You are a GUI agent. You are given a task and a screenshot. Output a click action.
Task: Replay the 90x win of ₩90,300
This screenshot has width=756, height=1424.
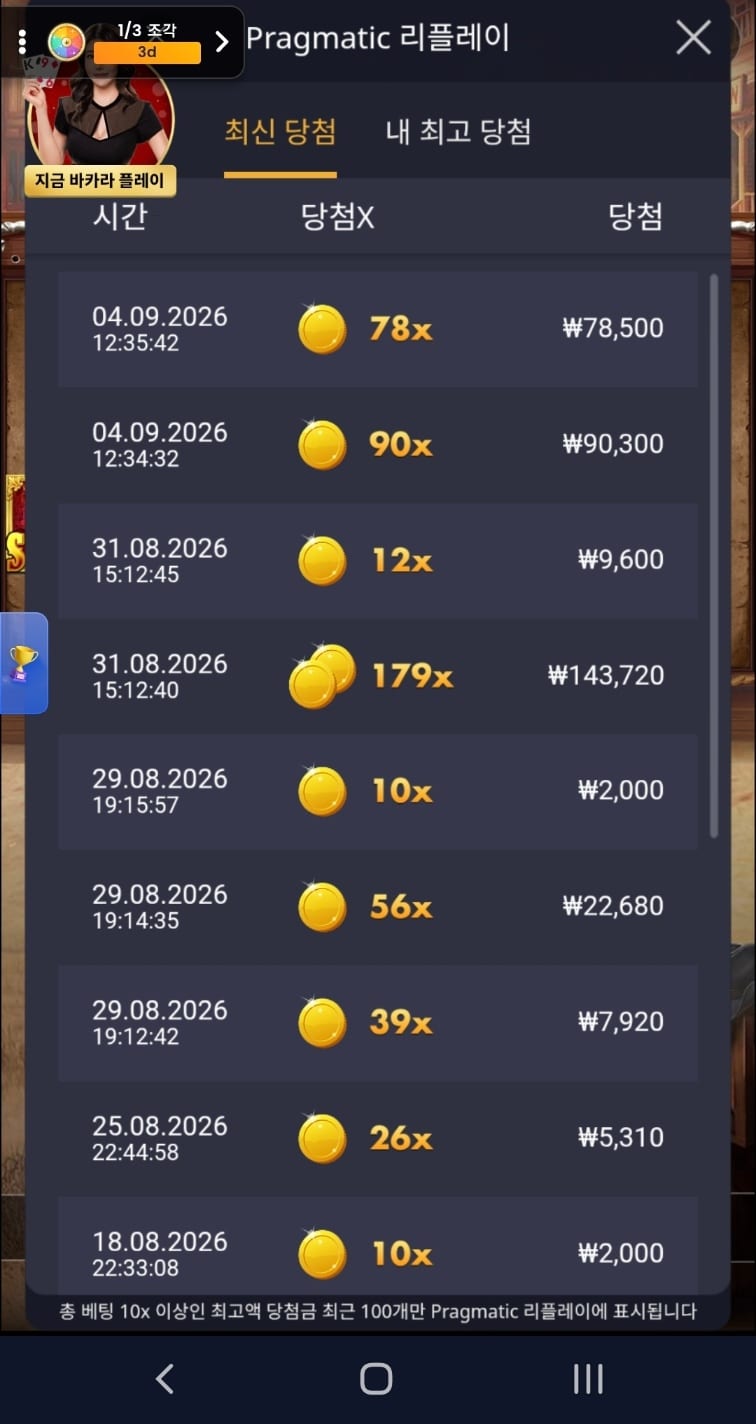tap(378, 444)
